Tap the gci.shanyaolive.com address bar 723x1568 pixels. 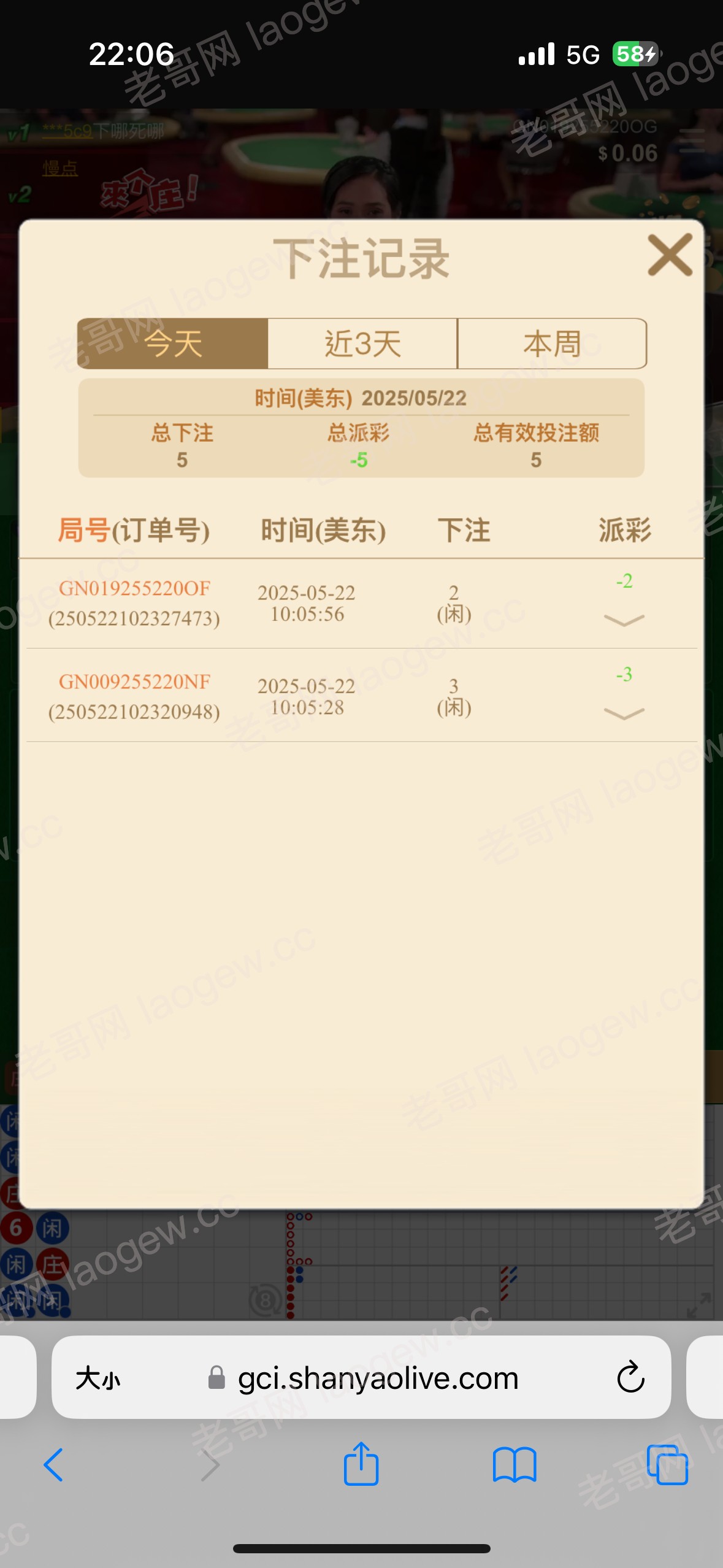point(377,1378)
